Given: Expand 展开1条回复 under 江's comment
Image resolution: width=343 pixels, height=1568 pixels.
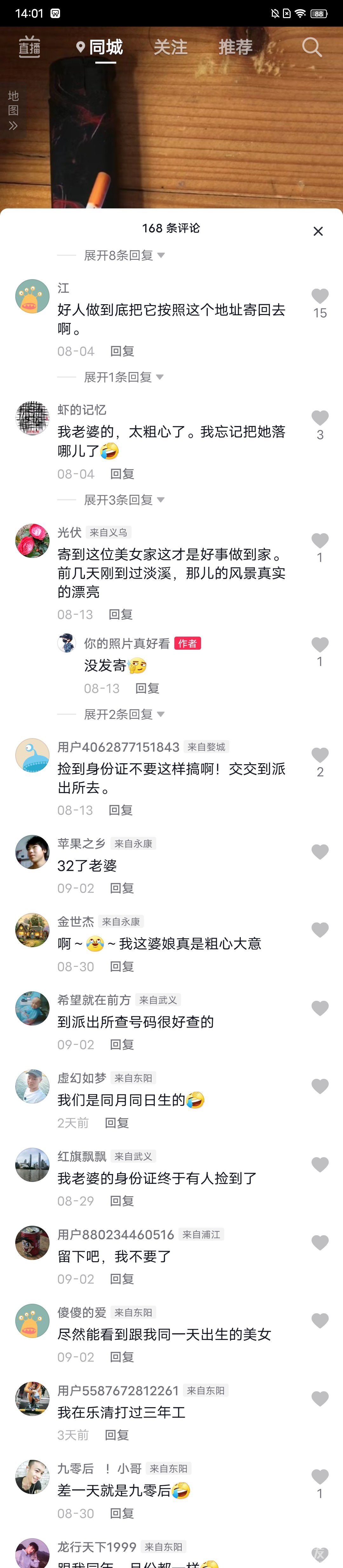Looking at the screenshot, I should [x=123, y=377].
